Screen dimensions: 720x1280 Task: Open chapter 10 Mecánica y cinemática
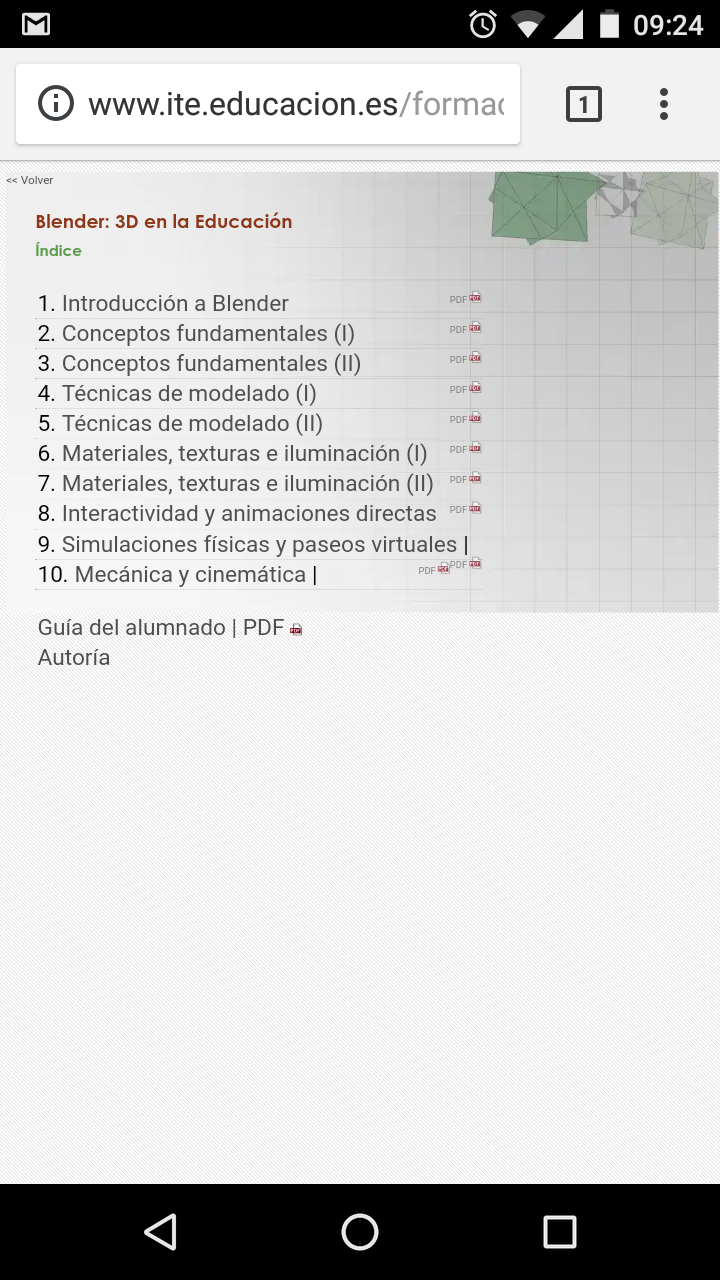tap(190, 575)
